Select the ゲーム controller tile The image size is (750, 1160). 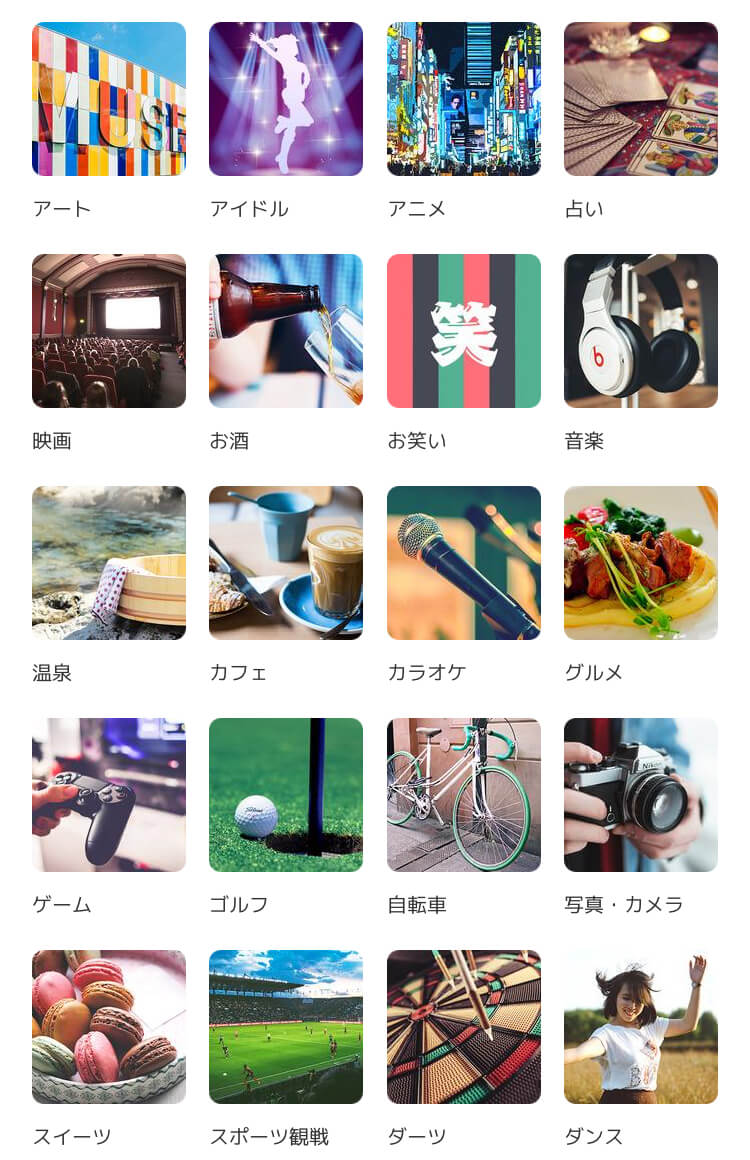pyautogui.click(x=109, y=795)
